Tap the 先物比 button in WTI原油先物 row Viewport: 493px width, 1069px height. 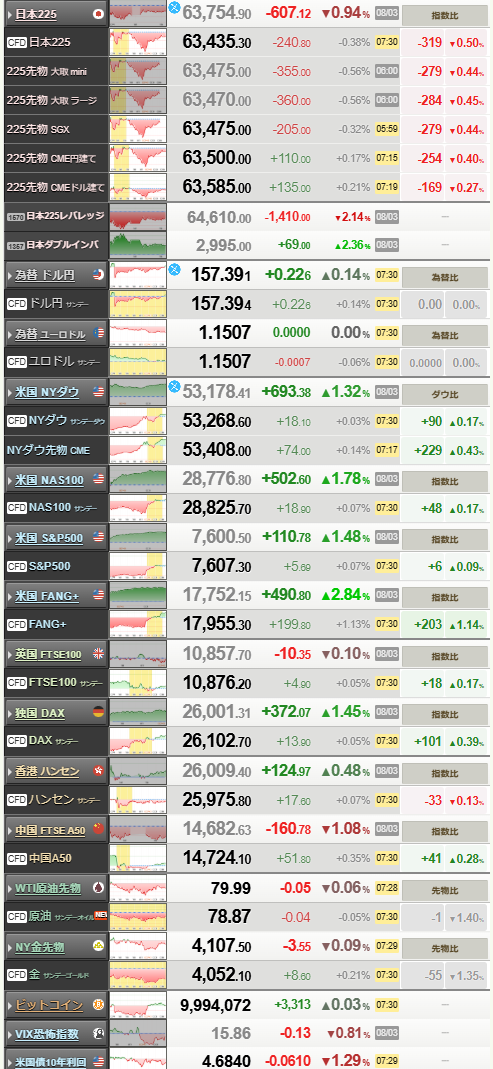coord(445,890)
